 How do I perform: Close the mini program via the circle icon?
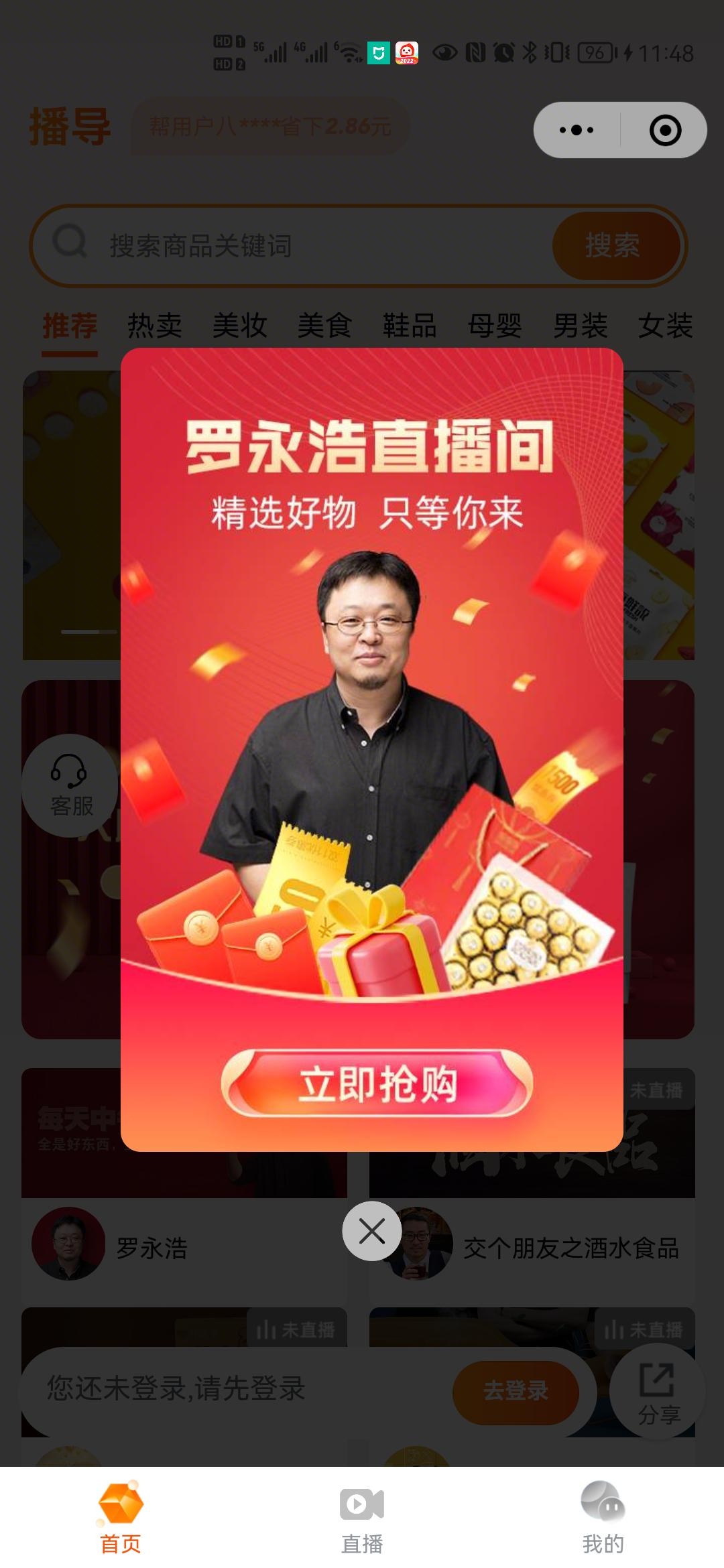[x=665, y=130]
